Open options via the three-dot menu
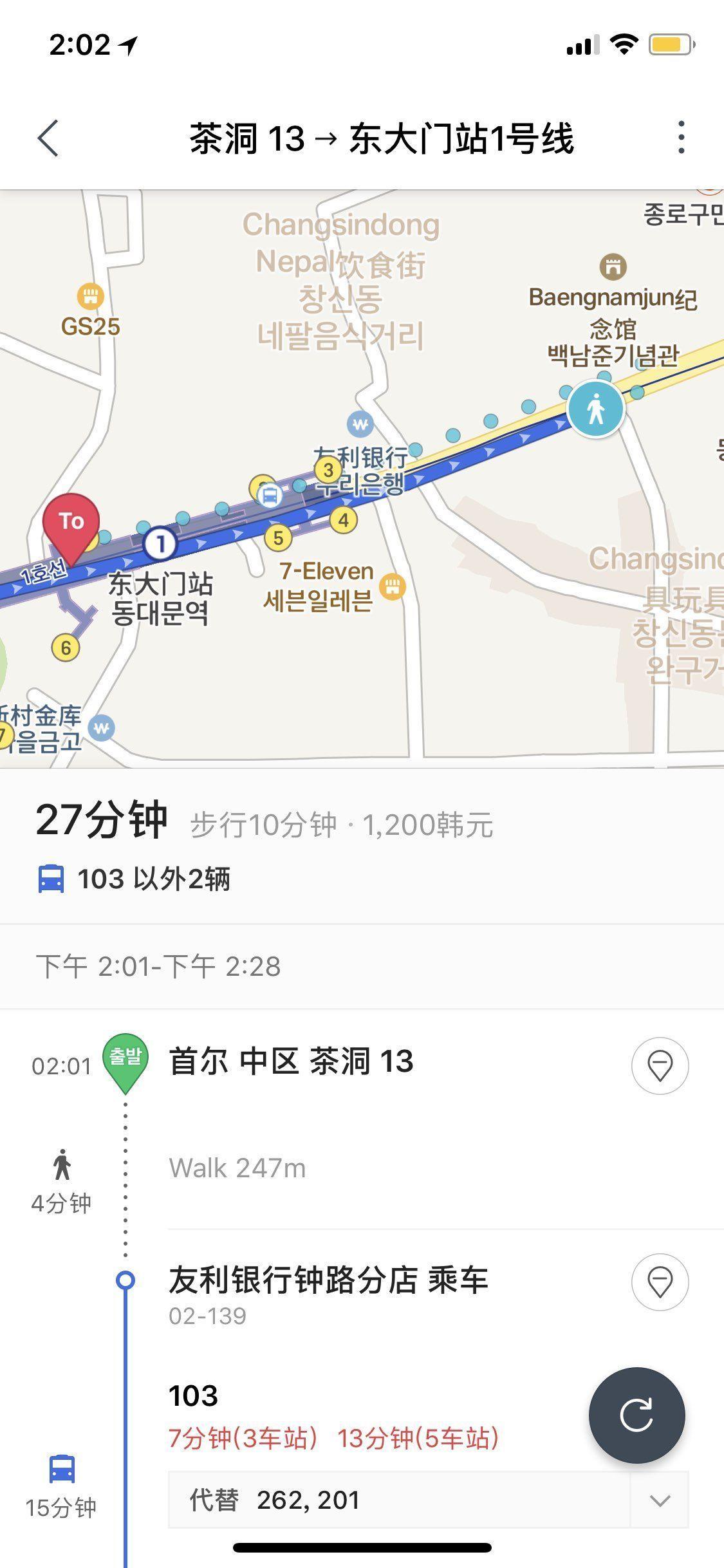 [682, 136]
